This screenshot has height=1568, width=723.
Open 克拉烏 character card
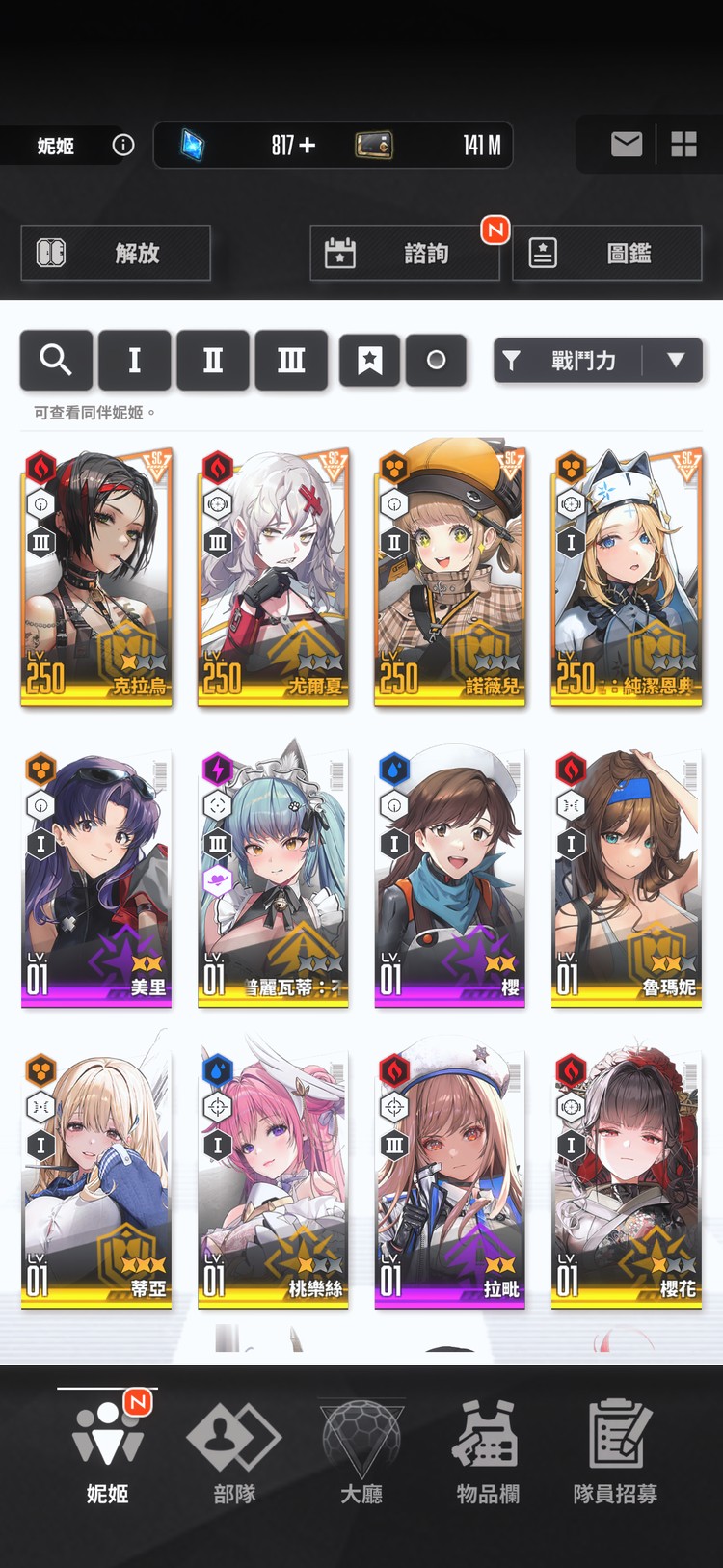(96, 577)
